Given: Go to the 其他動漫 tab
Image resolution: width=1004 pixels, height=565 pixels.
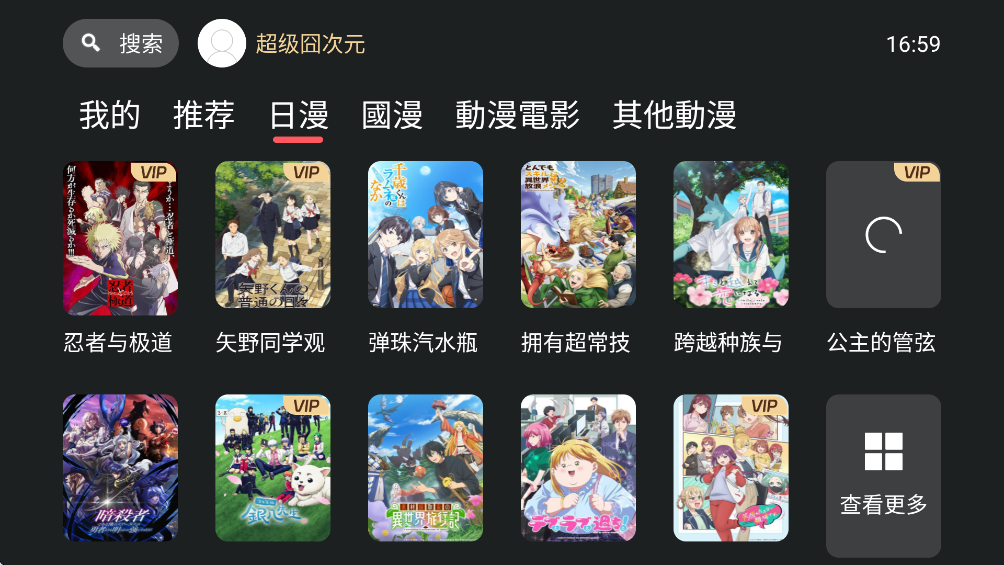Looking at the screenshot, I should pos(674,115).
